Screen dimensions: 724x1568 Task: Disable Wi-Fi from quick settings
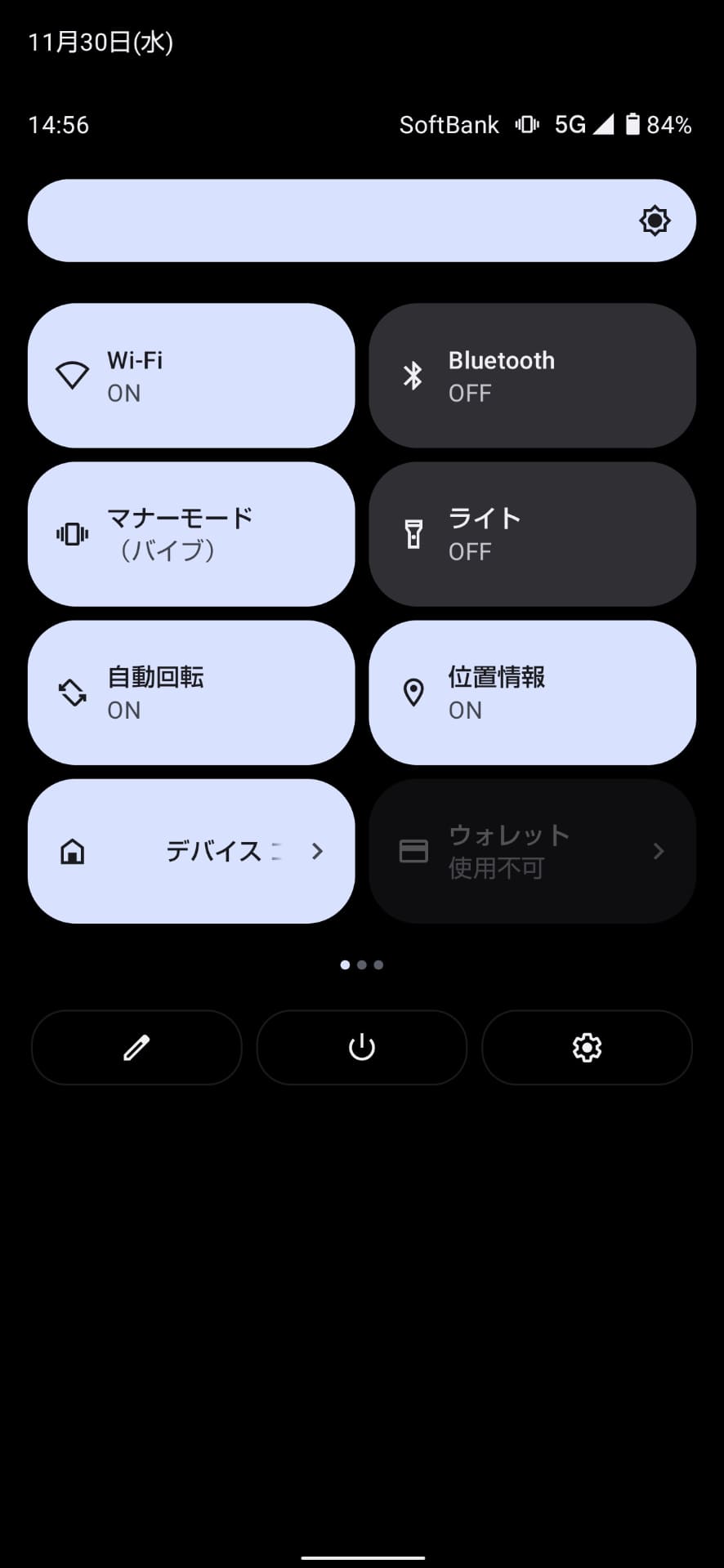coord(191,374)
